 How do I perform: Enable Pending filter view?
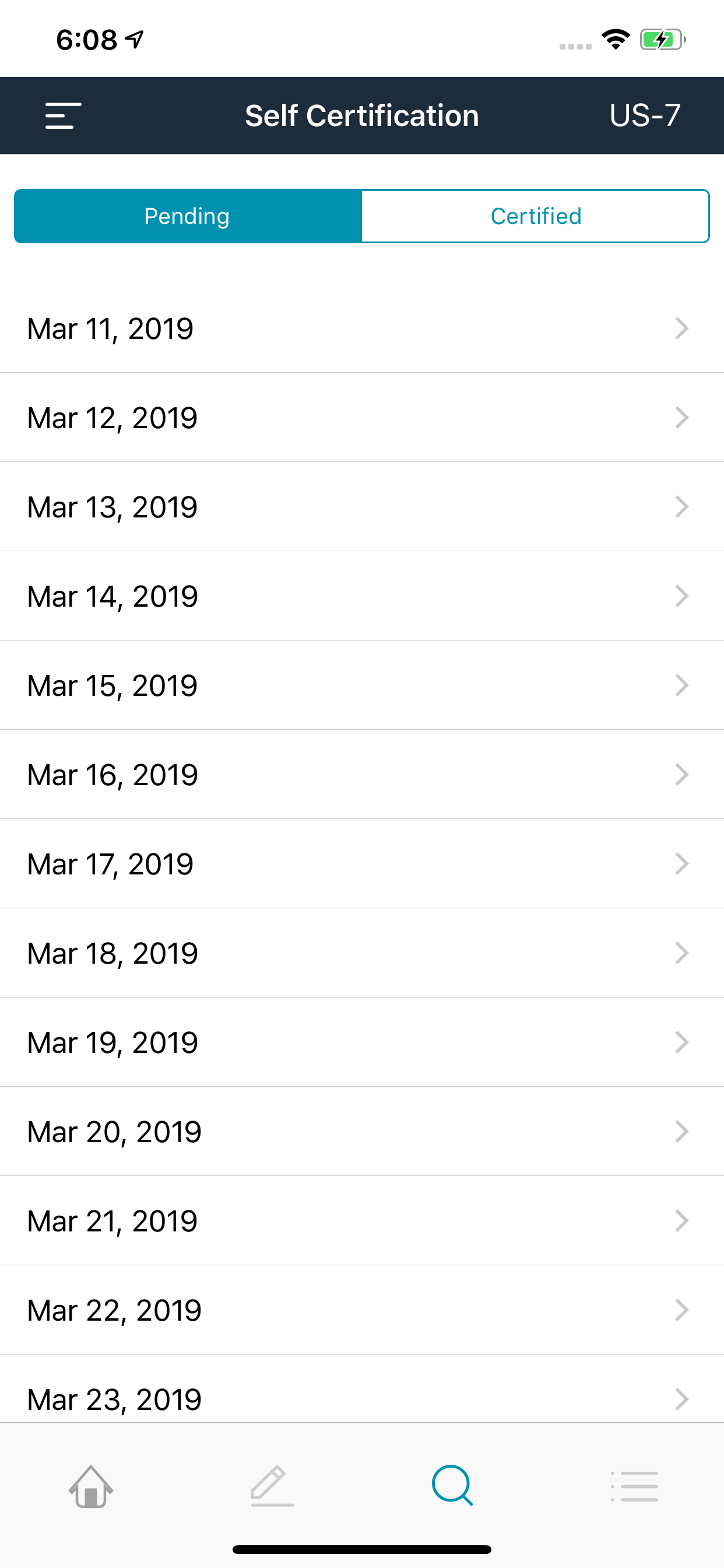186,215
